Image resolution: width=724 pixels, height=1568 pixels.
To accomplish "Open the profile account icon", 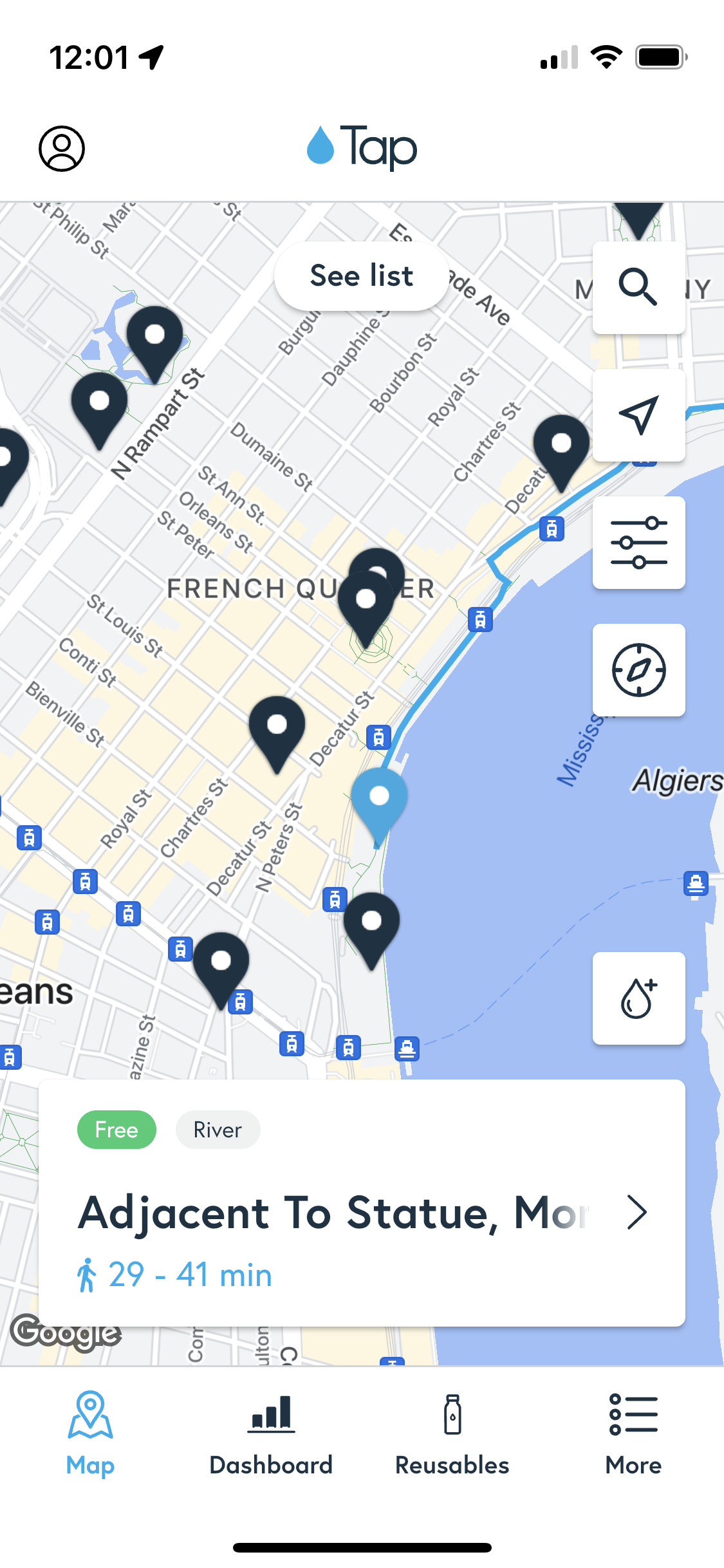I will click(61, 149).
